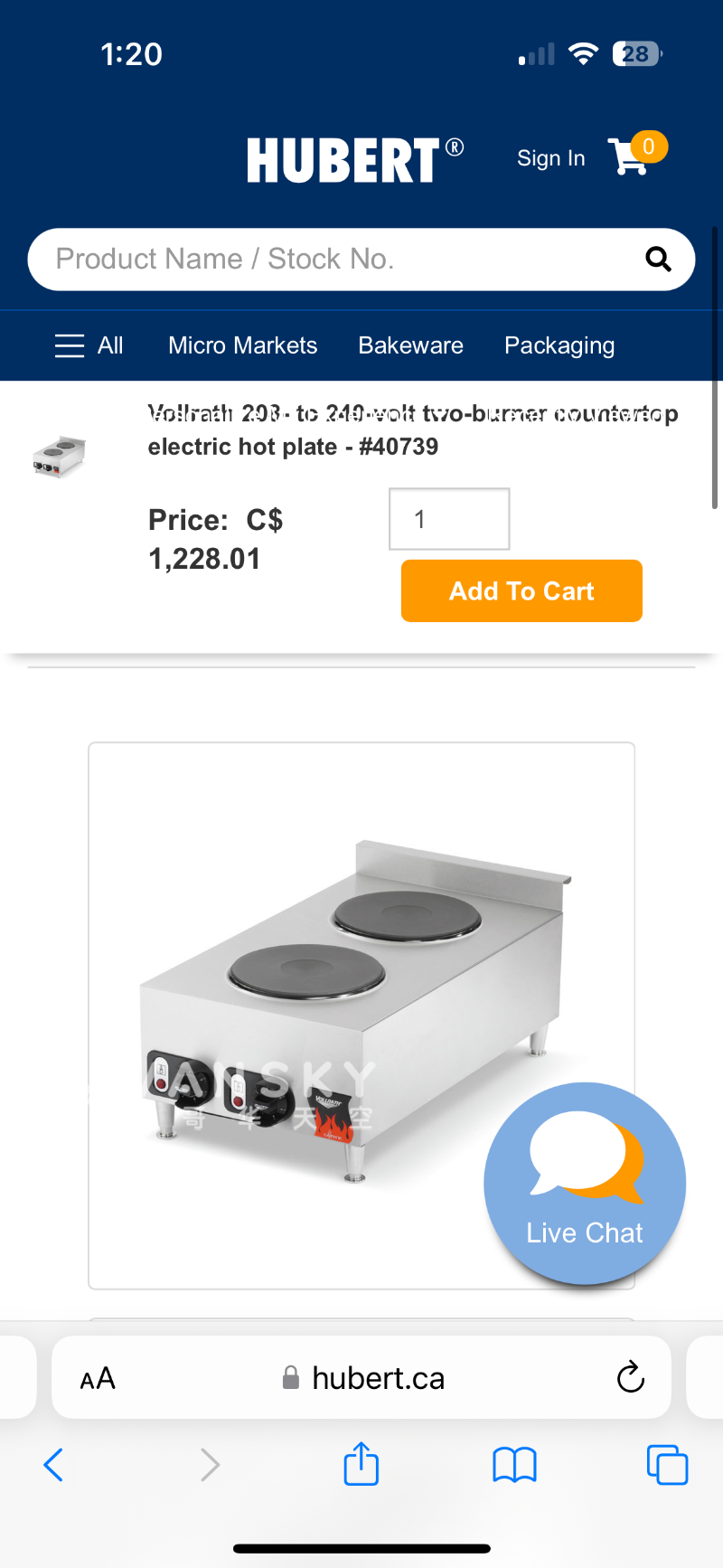Screen dimensions: 723x1568
Task: Open the Packaging category
Action: (x=559, y=345)
